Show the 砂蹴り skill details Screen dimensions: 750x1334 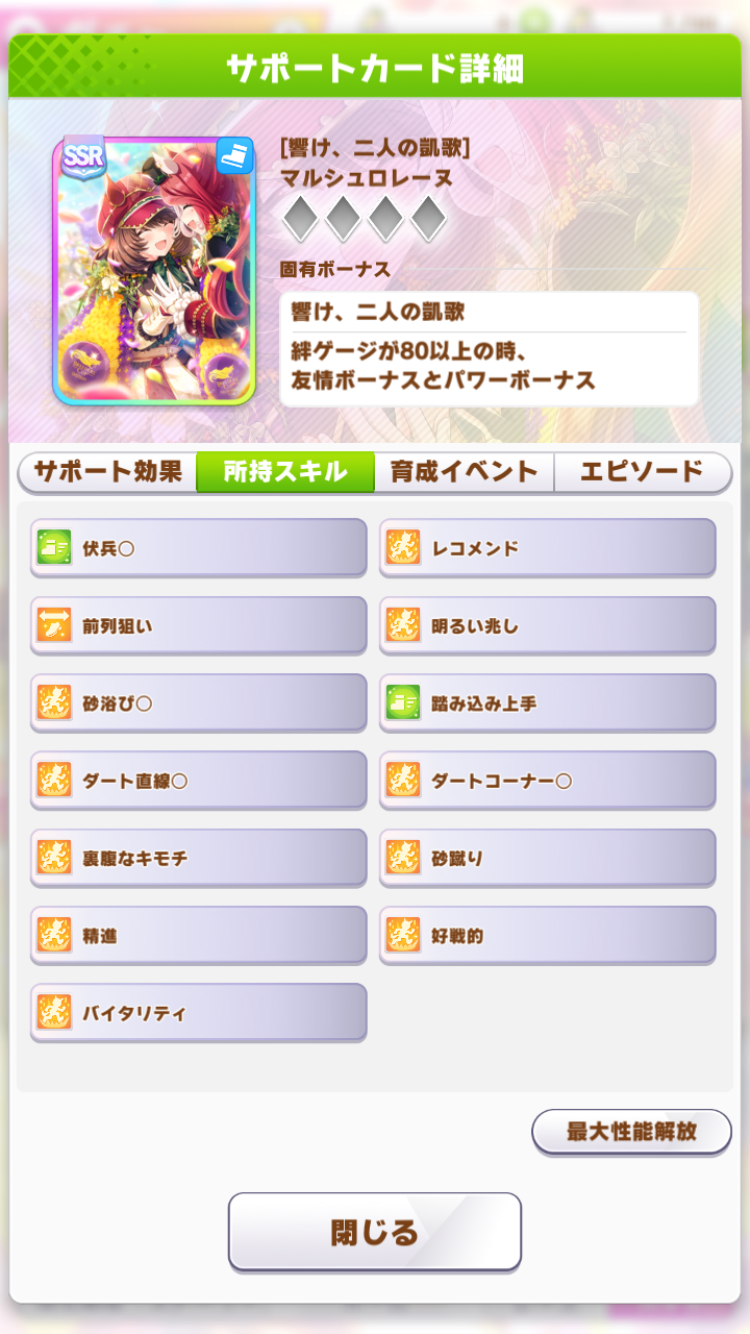pos(548,858)
